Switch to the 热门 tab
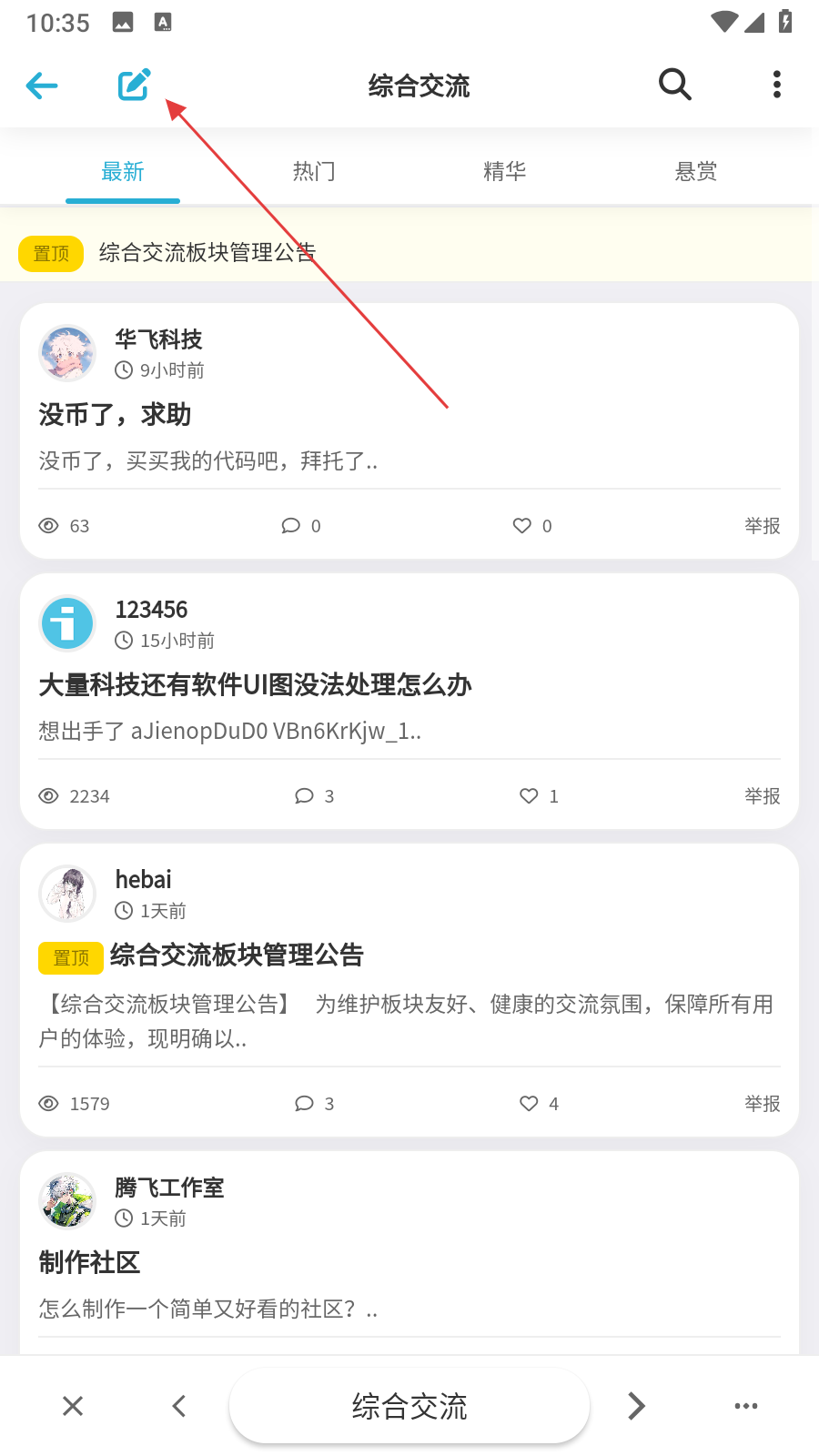 pyautogui.click(x=314, y=171)
